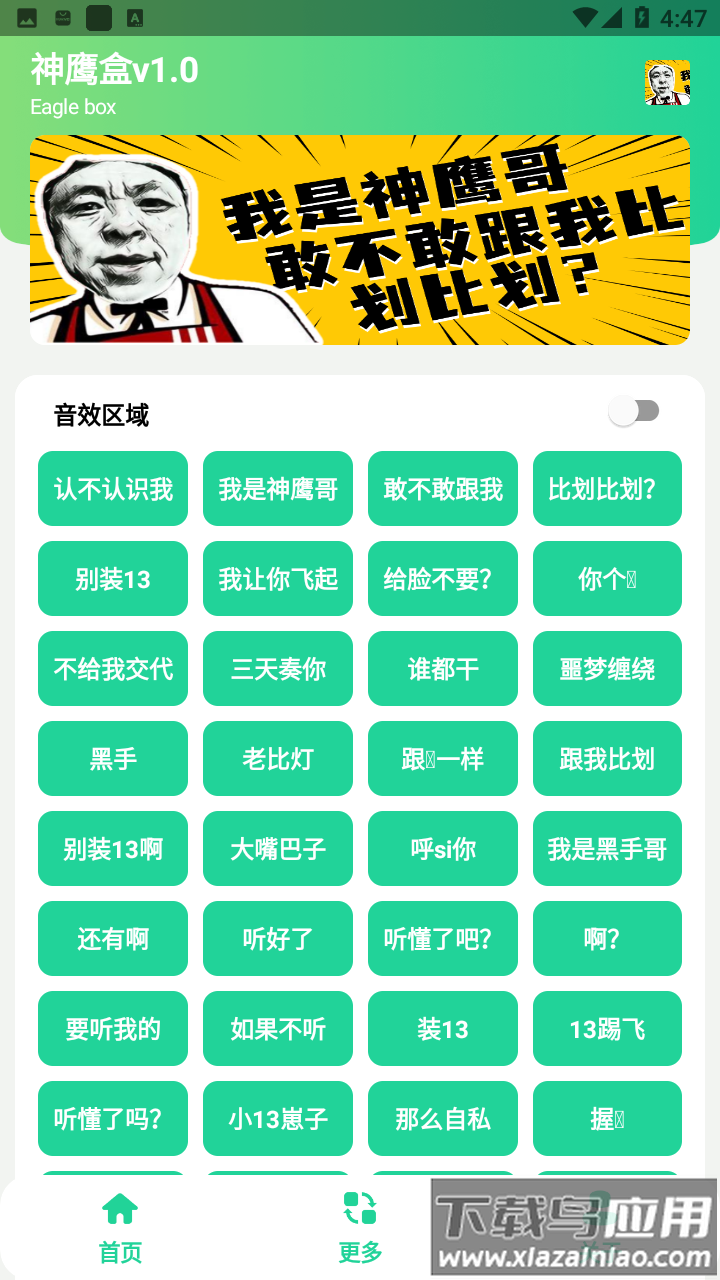Image resolution: width=720 pixels, height=1280 pixels.
Task: Play the 比划比划? sound effect
Action: click(x=607, y=489)
